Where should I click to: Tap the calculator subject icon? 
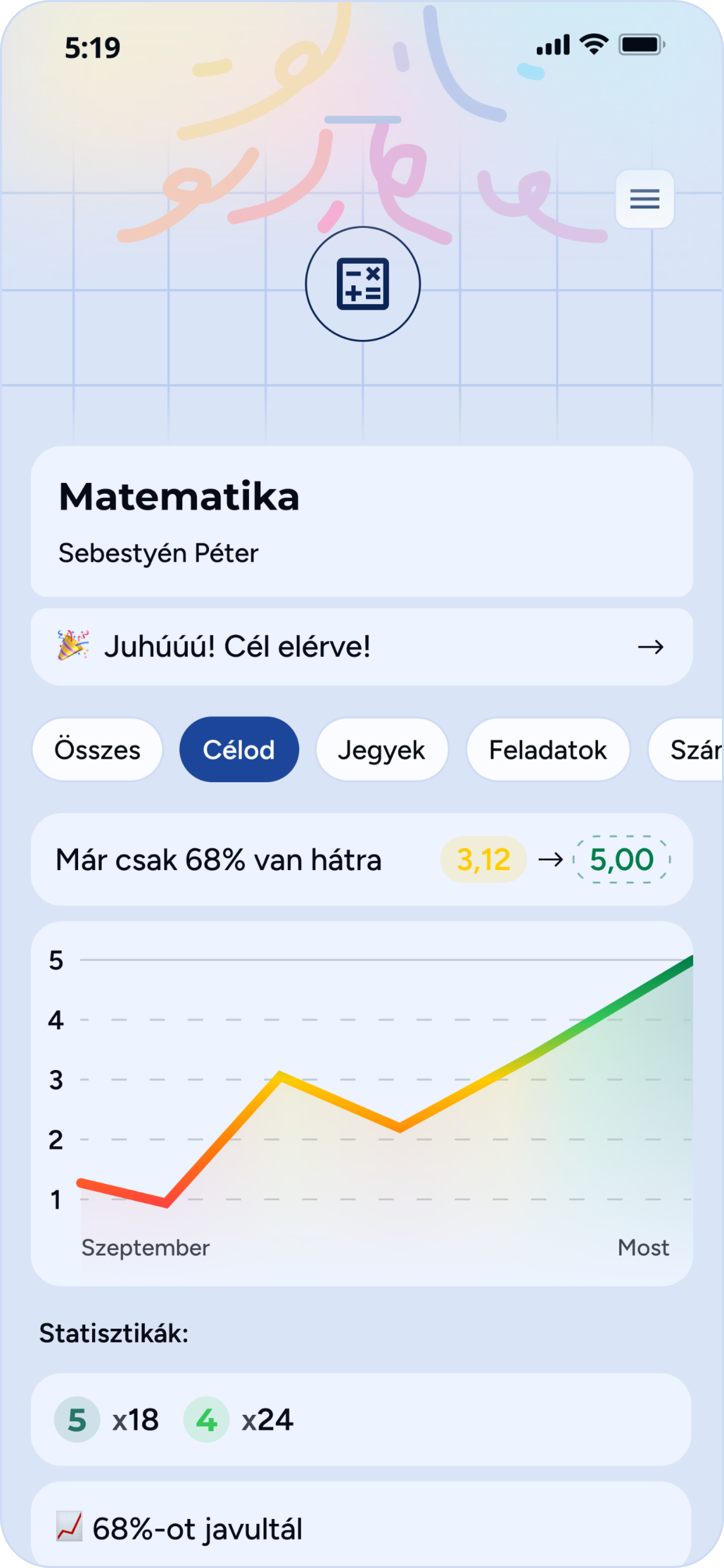362,284
